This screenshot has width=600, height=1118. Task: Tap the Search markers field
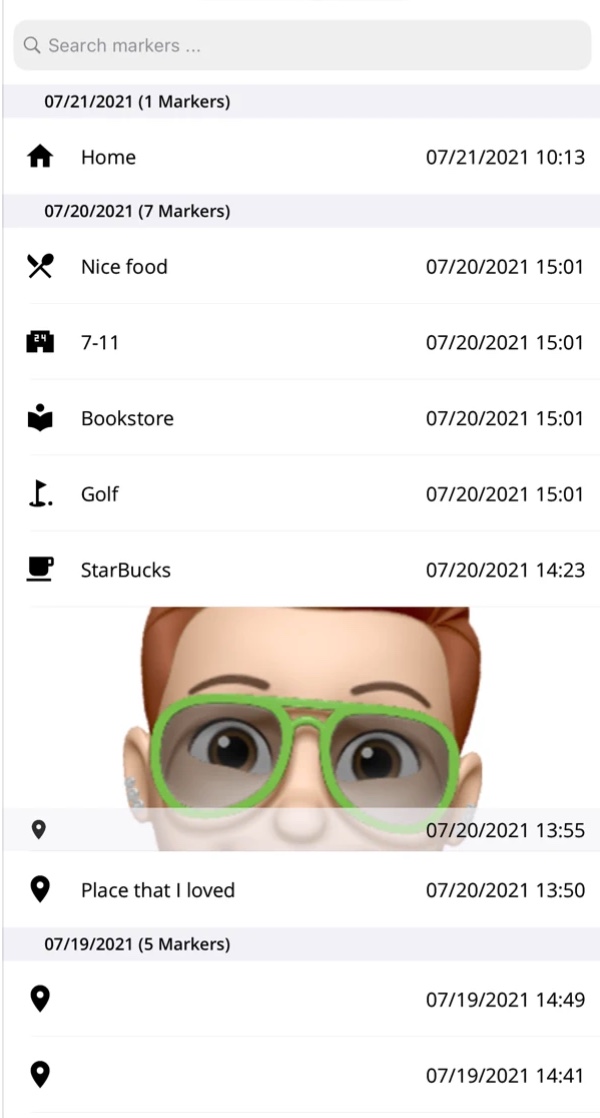click(300, 46)
